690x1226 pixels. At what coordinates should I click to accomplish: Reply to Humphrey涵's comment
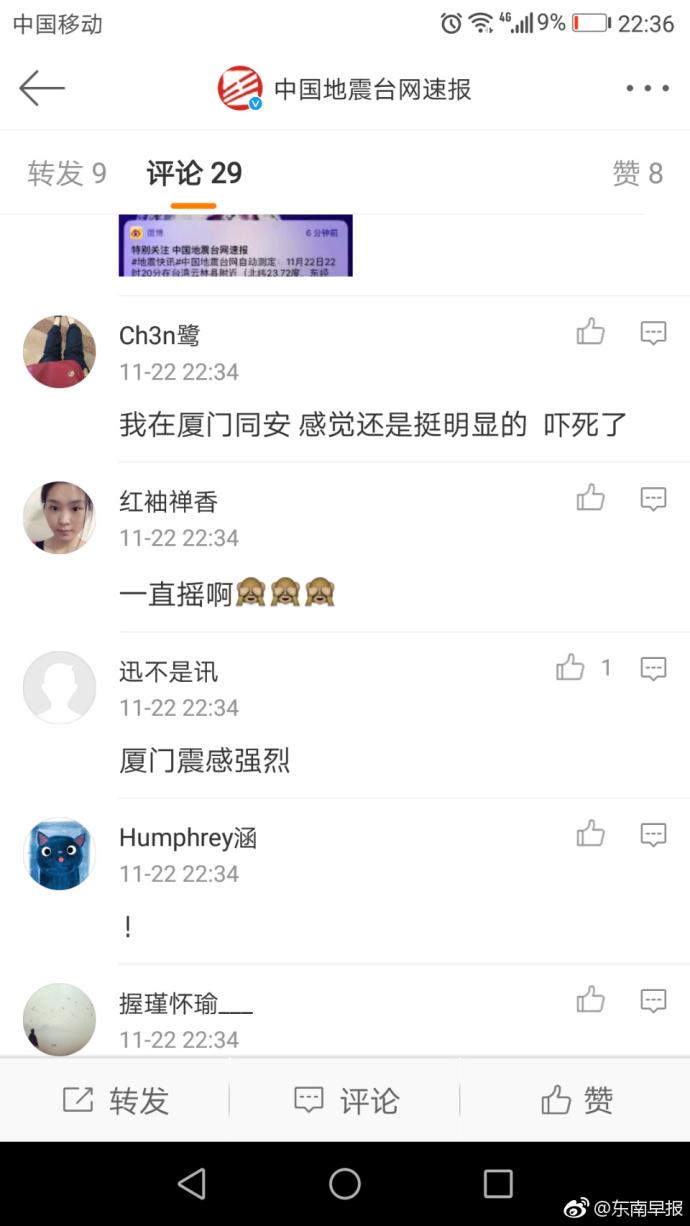[653, 835]
